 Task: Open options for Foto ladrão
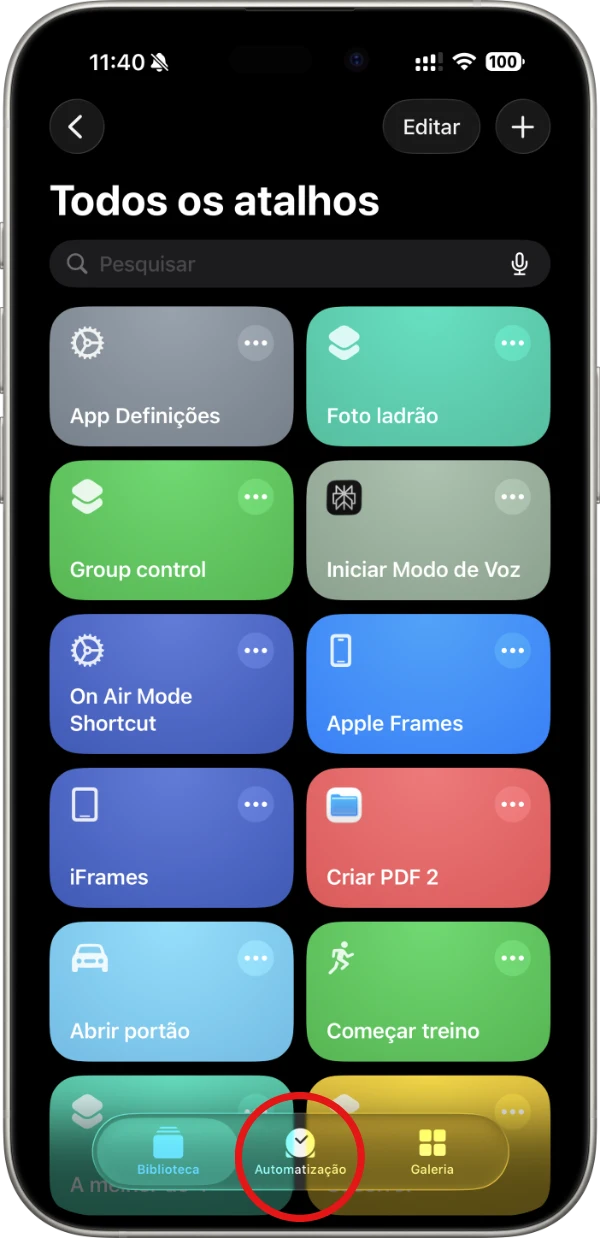pyautogui.click(x=513, y=344)
